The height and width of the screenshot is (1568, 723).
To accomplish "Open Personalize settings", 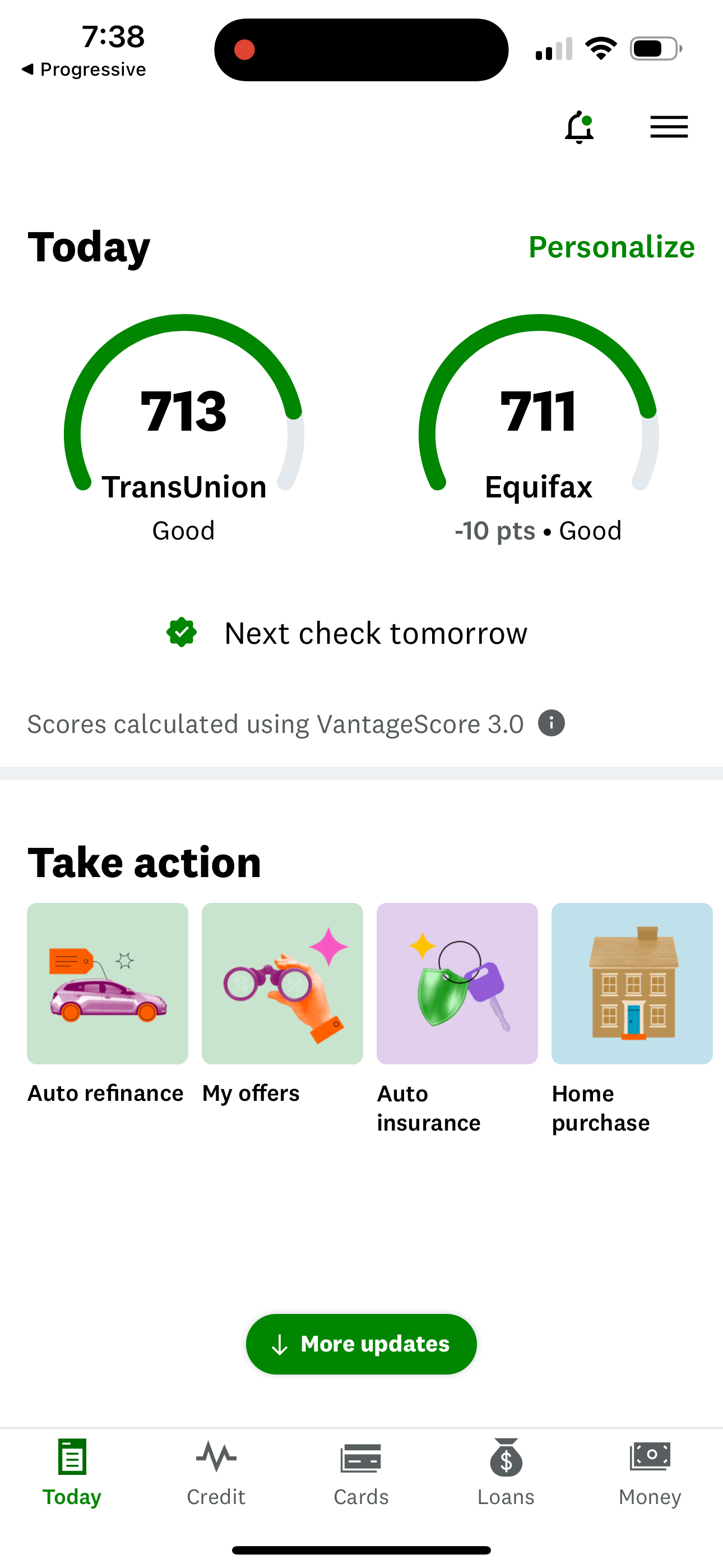I will 611,247.
